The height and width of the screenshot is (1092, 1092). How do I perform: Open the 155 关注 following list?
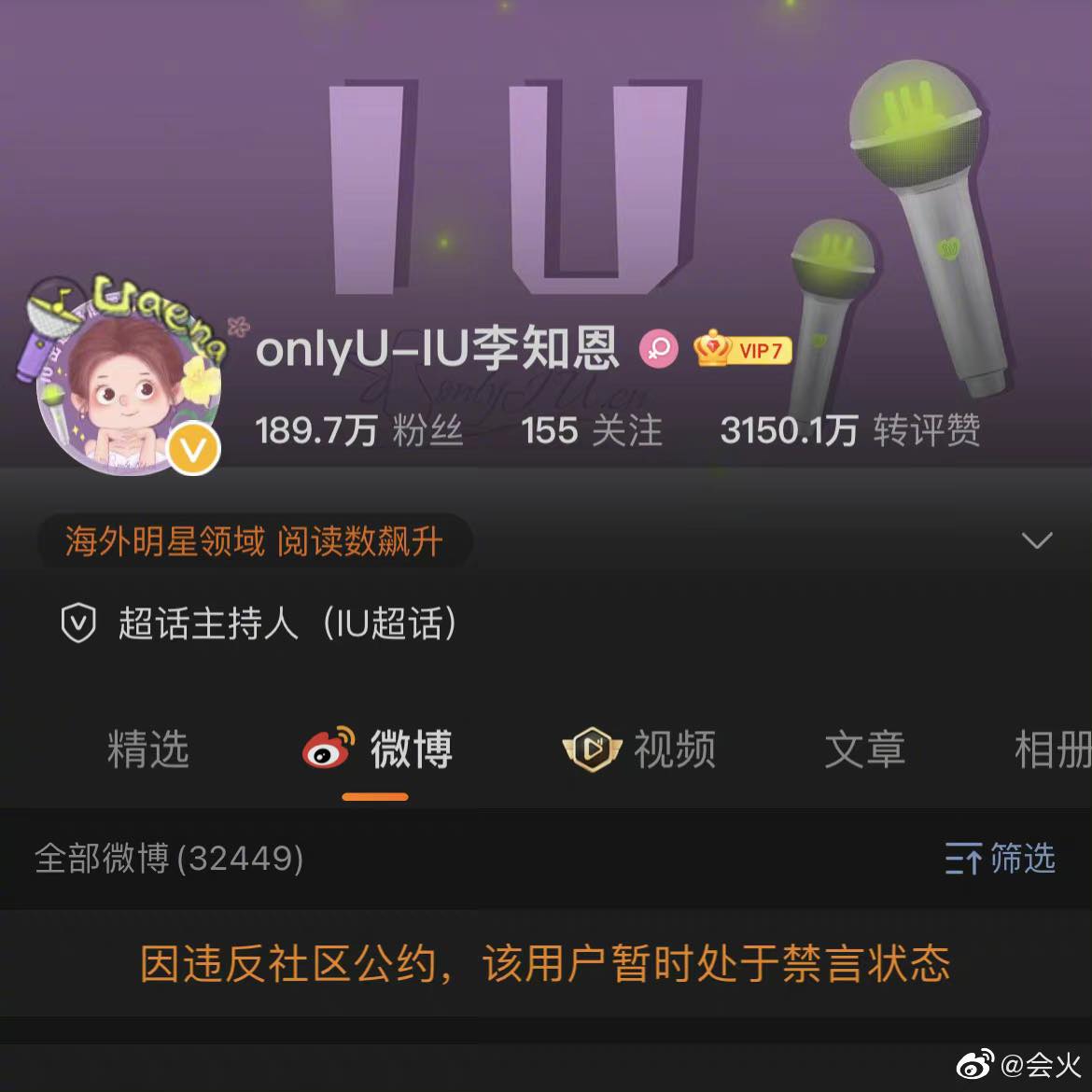coord(592,431)
